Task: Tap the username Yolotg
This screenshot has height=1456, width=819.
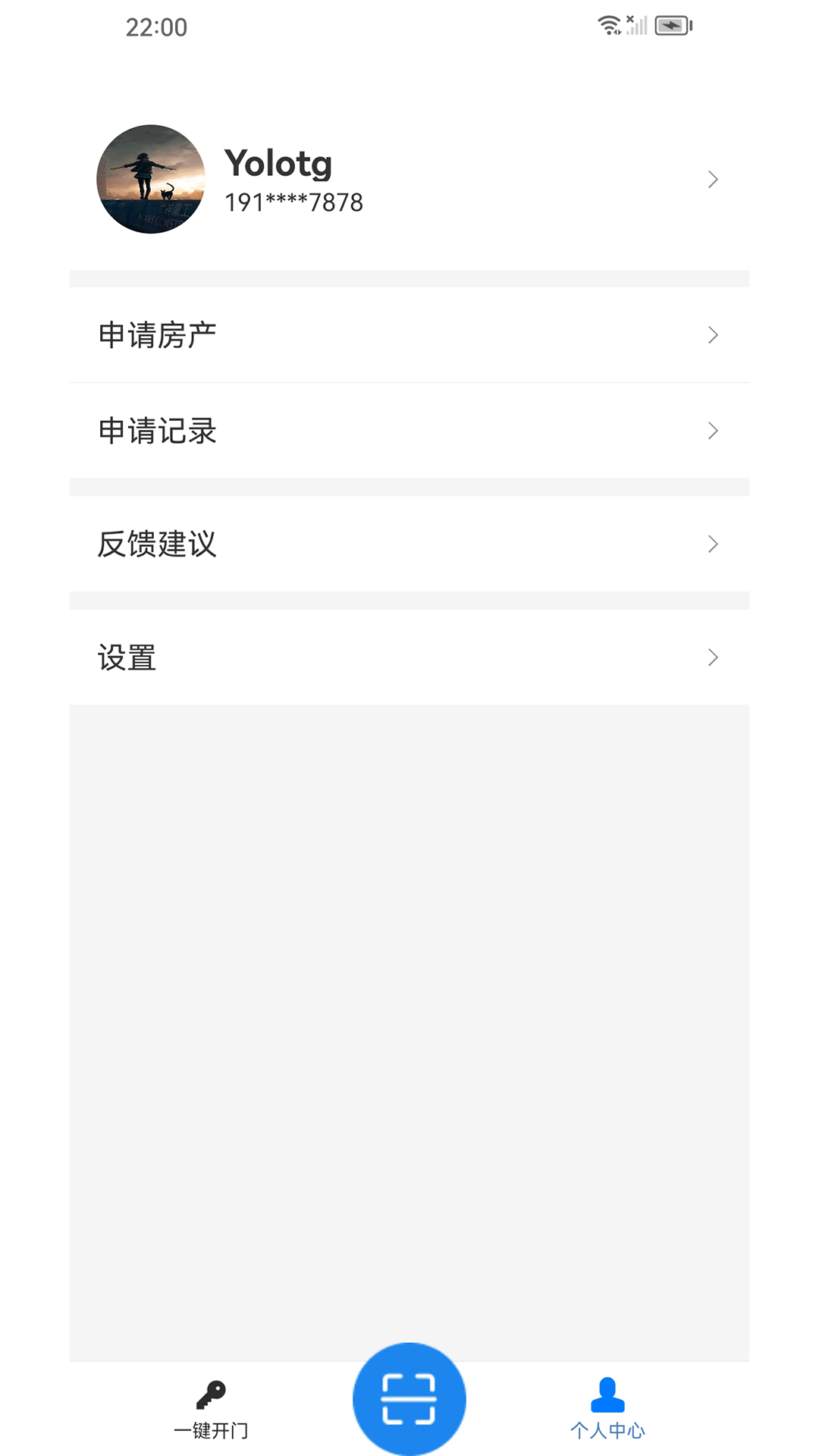Action: point(279,162)
